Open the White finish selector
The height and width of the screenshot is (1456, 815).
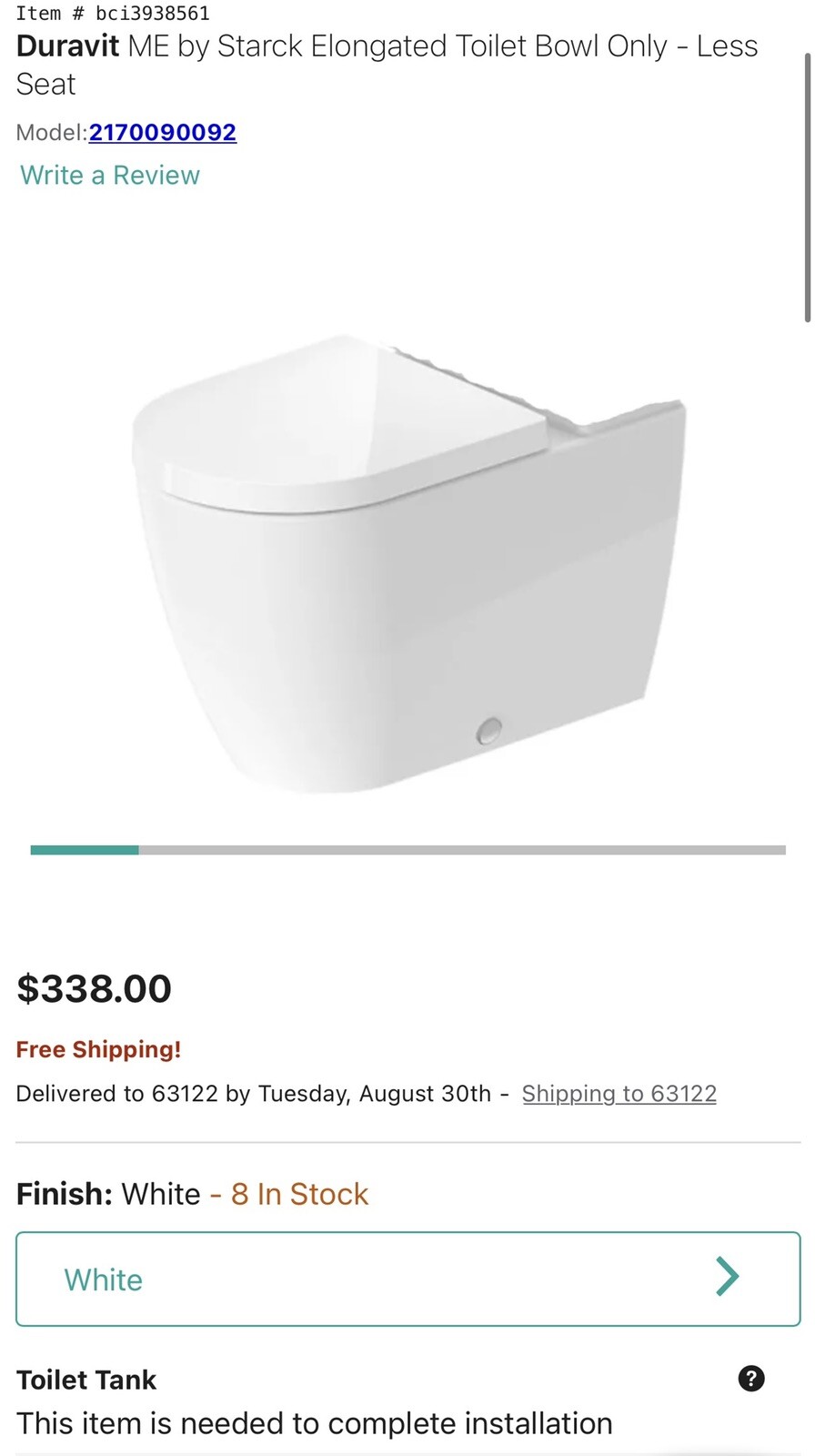pos(407,1279)
